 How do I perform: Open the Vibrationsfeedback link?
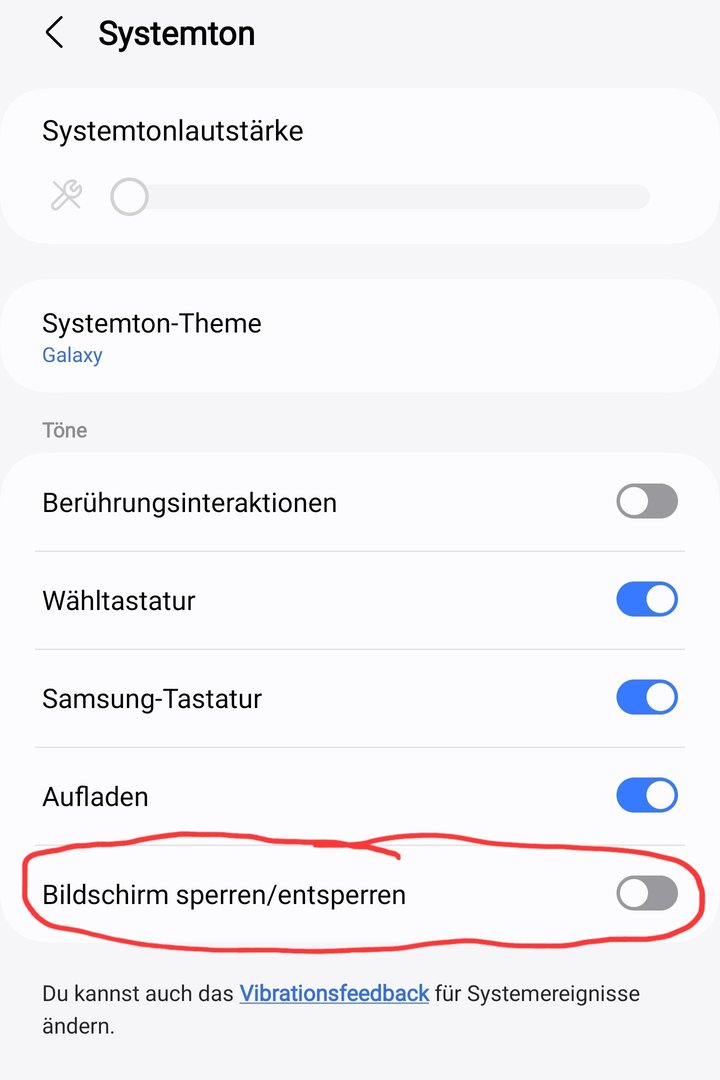pos(334,994)
